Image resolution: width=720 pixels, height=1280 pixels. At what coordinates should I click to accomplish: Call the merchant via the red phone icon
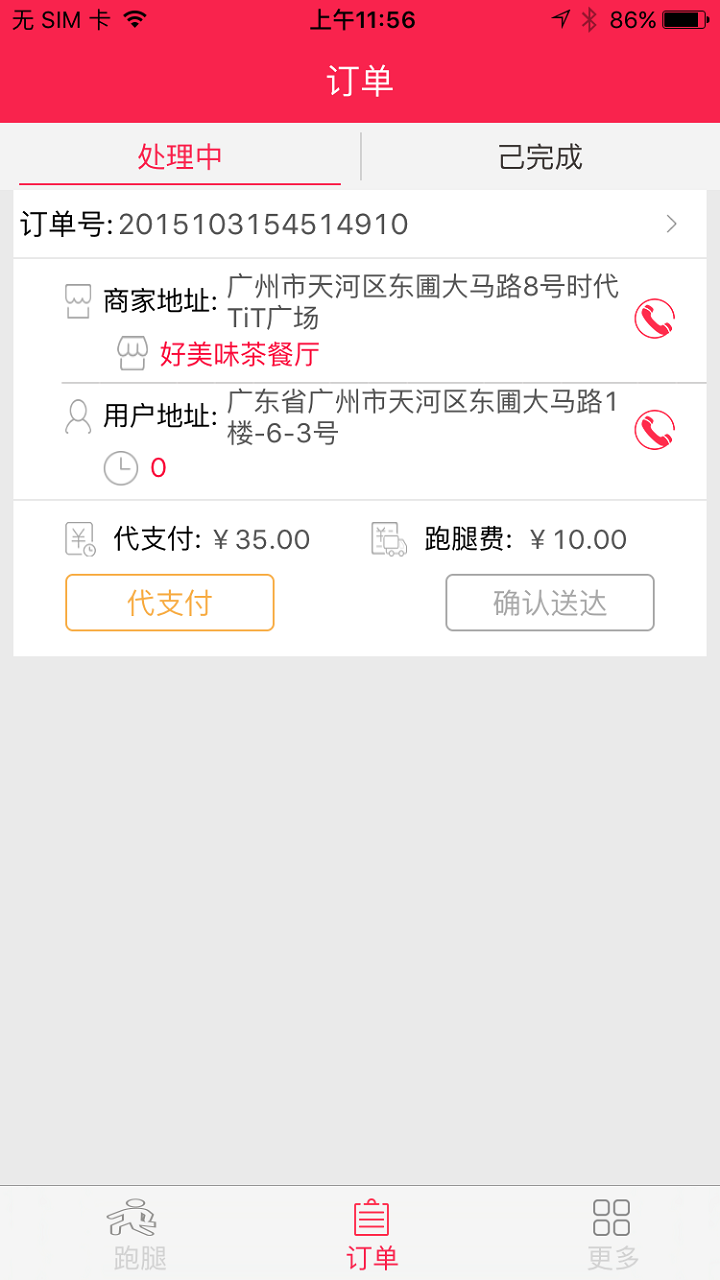(x=654, y=316)
